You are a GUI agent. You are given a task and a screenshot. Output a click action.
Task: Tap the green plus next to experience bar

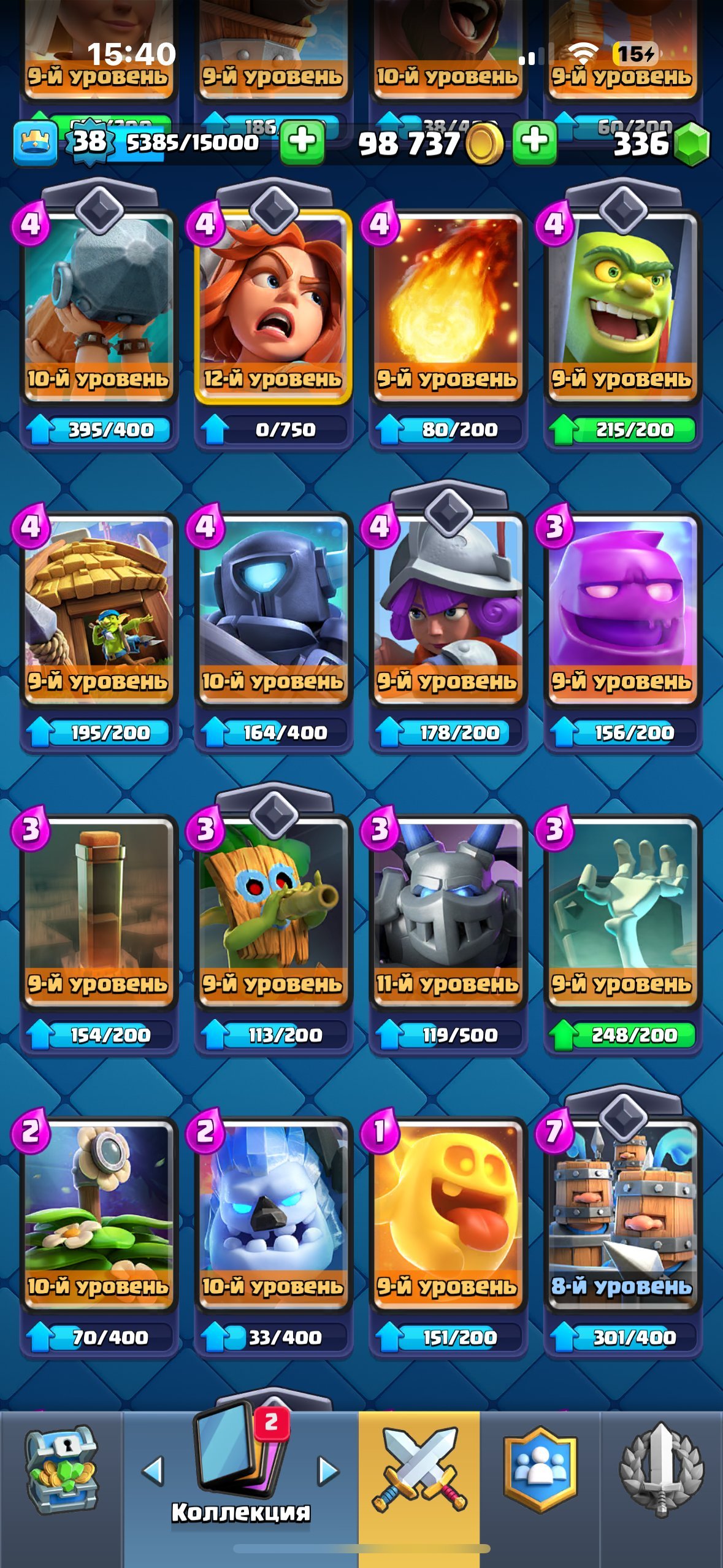pos(302,142)
